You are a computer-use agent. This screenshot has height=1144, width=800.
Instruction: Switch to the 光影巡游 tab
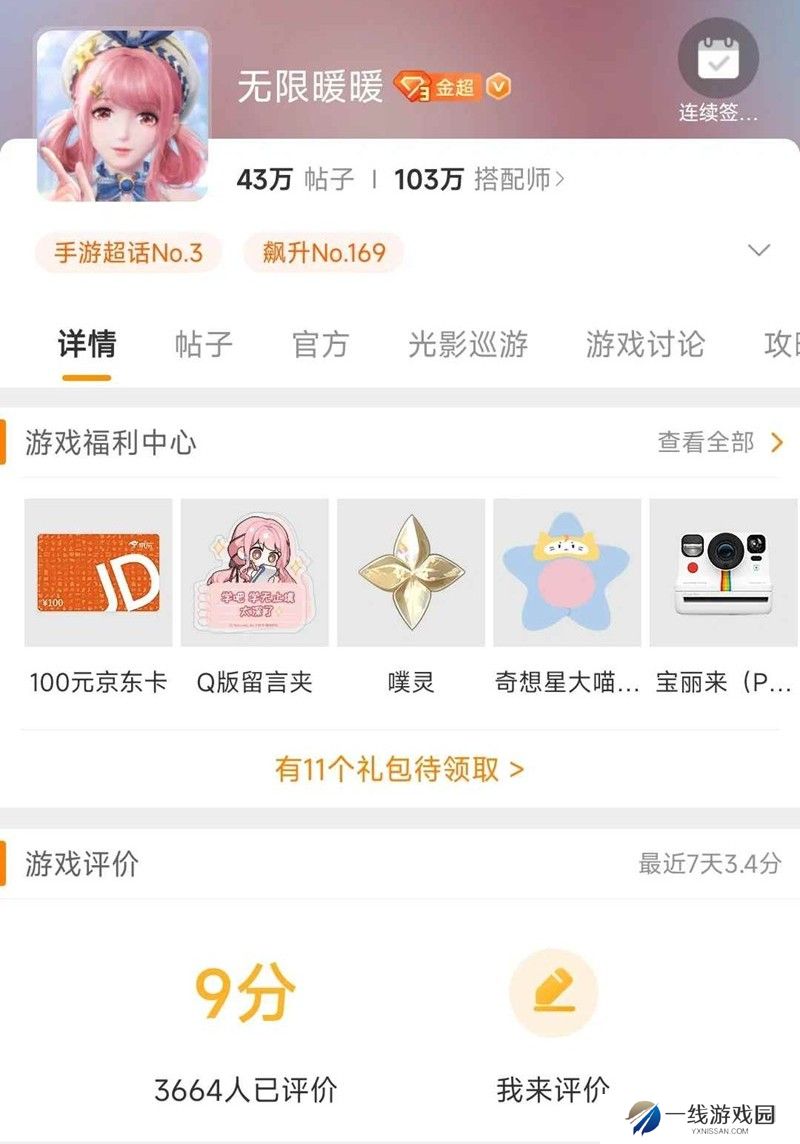click(467, 344)
